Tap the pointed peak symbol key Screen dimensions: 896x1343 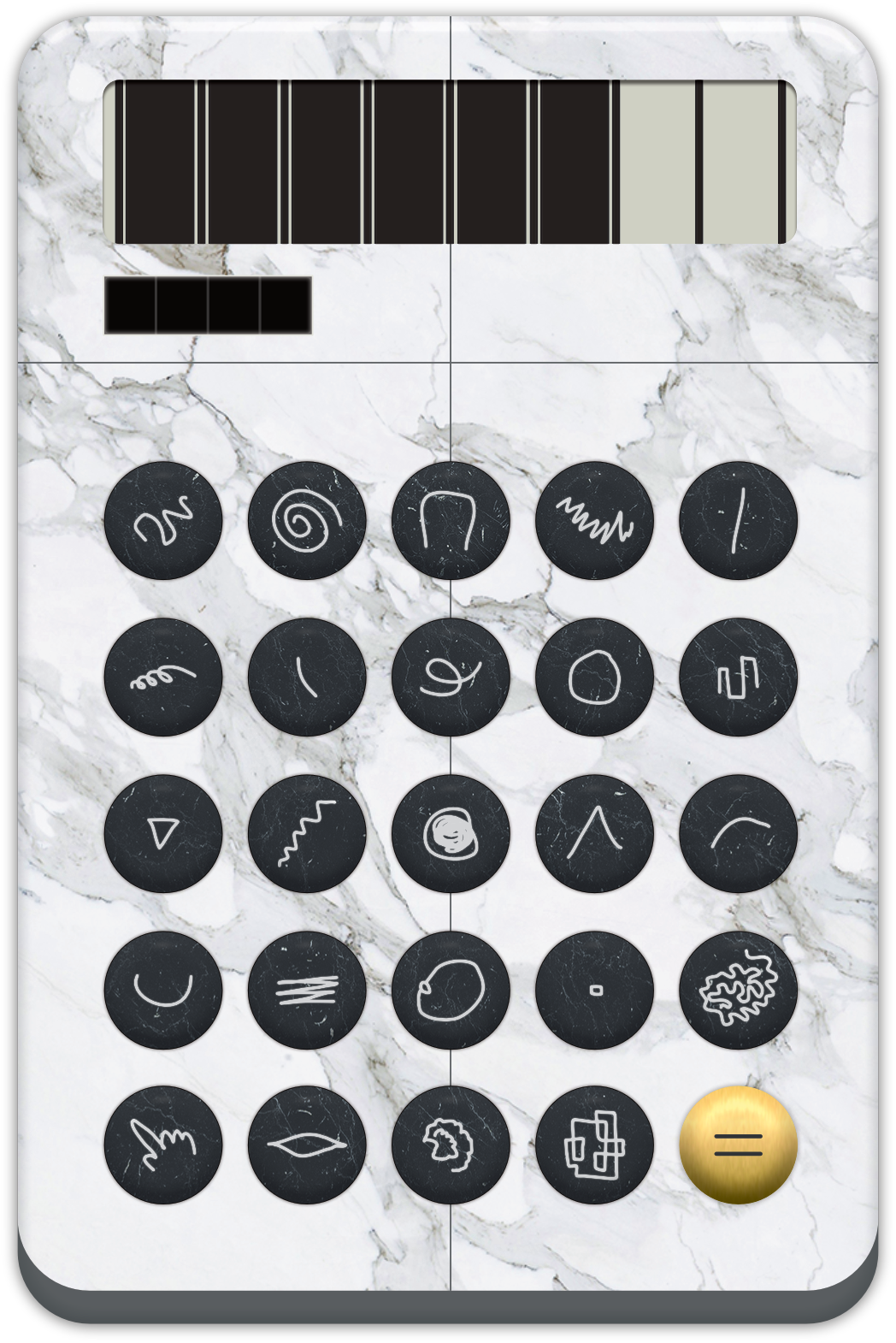point(594,833)
